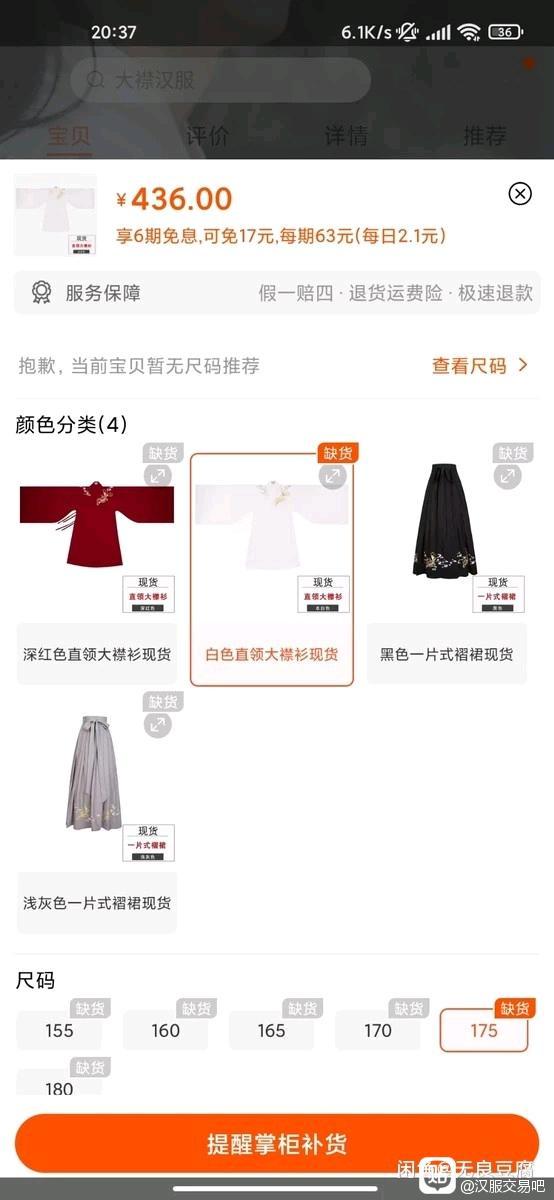Choose 黑色一片式褶裙现货 option
Image resolution: width=554 pixels, height=1200 pixels.
point(447,570)
